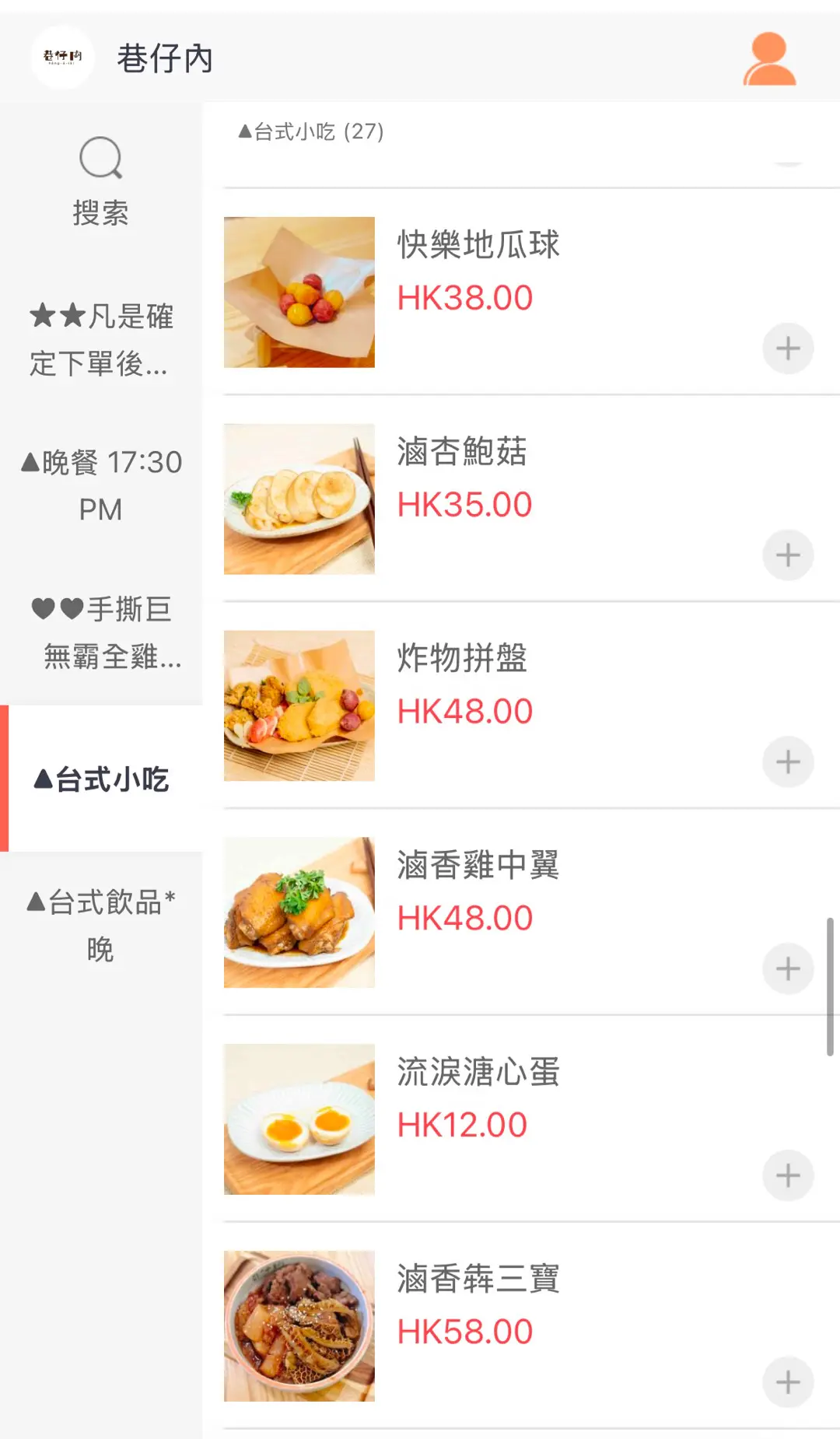
Task: View the 滷香雞中翼 dish photo
Action: point(299,912)
